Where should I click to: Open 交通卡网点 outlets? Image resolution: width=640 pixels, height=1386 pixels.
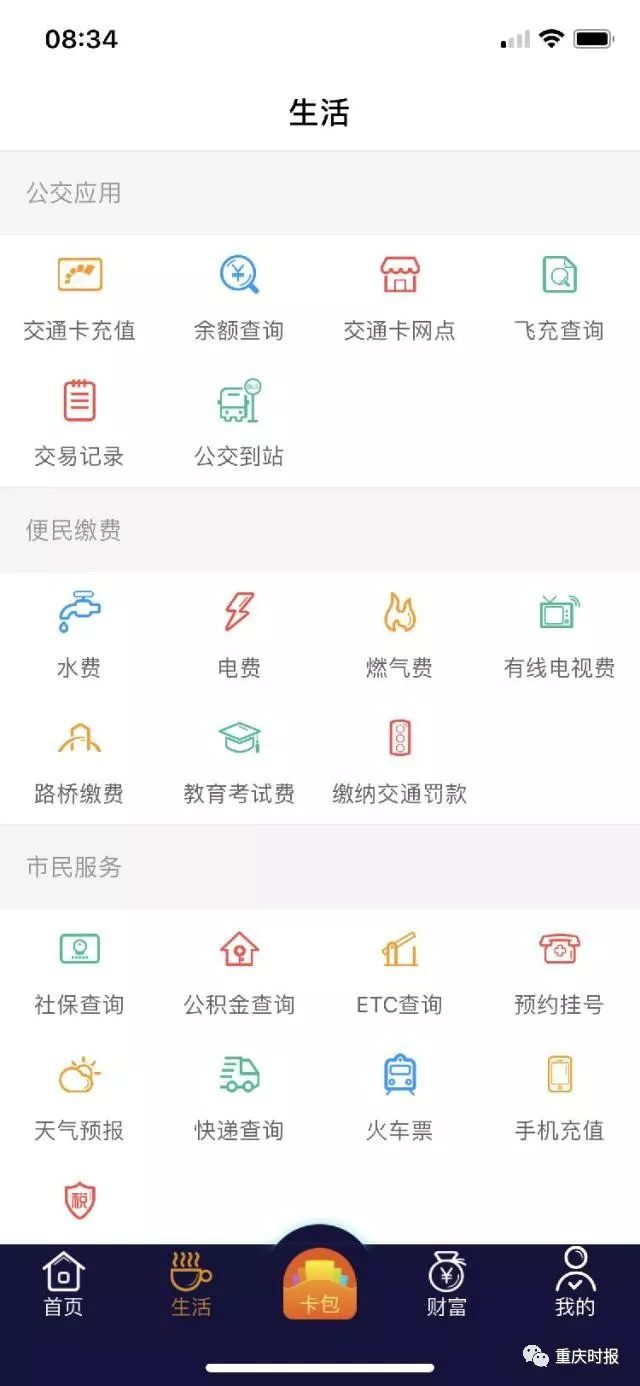pos(399,298)
